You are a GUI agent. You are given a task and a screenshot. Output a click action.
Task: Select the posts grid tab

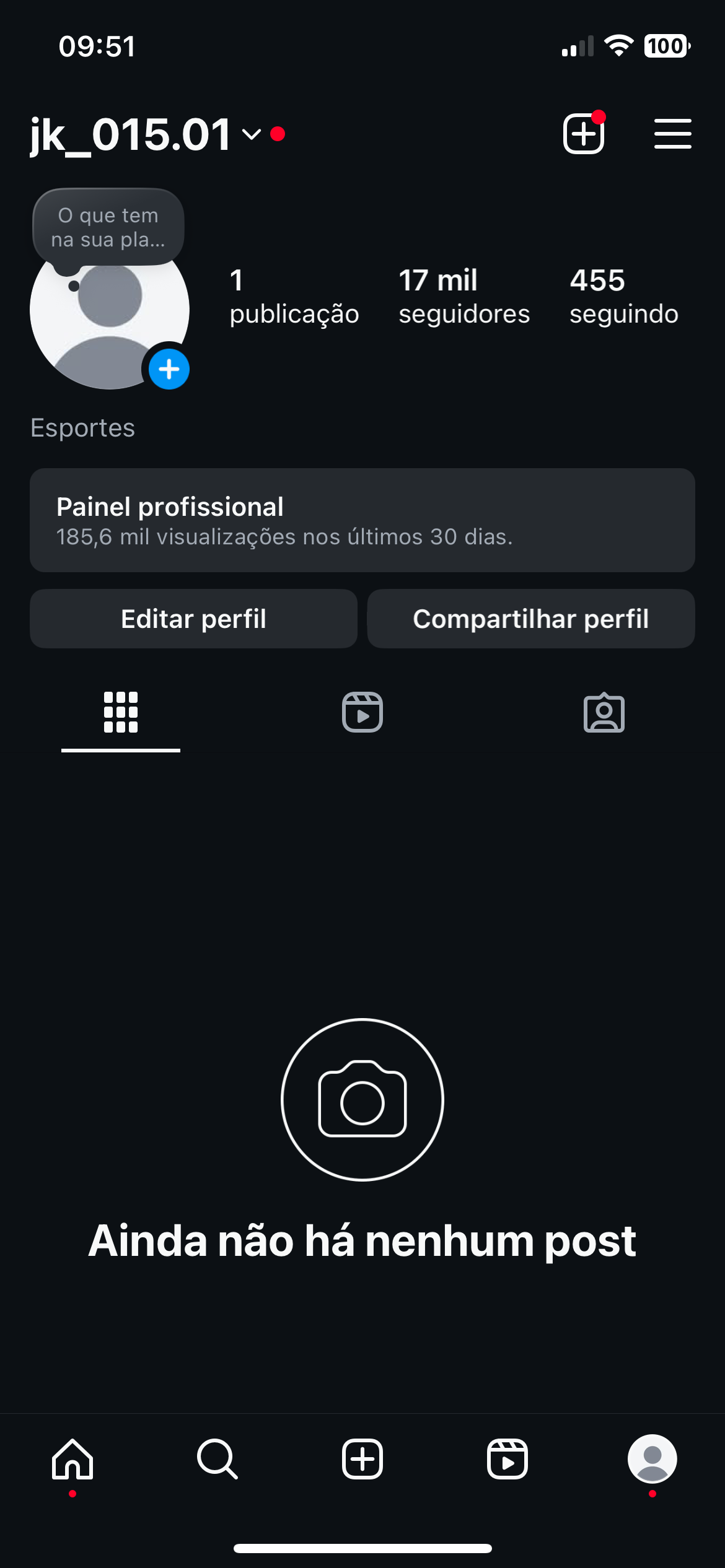[121, 712]
